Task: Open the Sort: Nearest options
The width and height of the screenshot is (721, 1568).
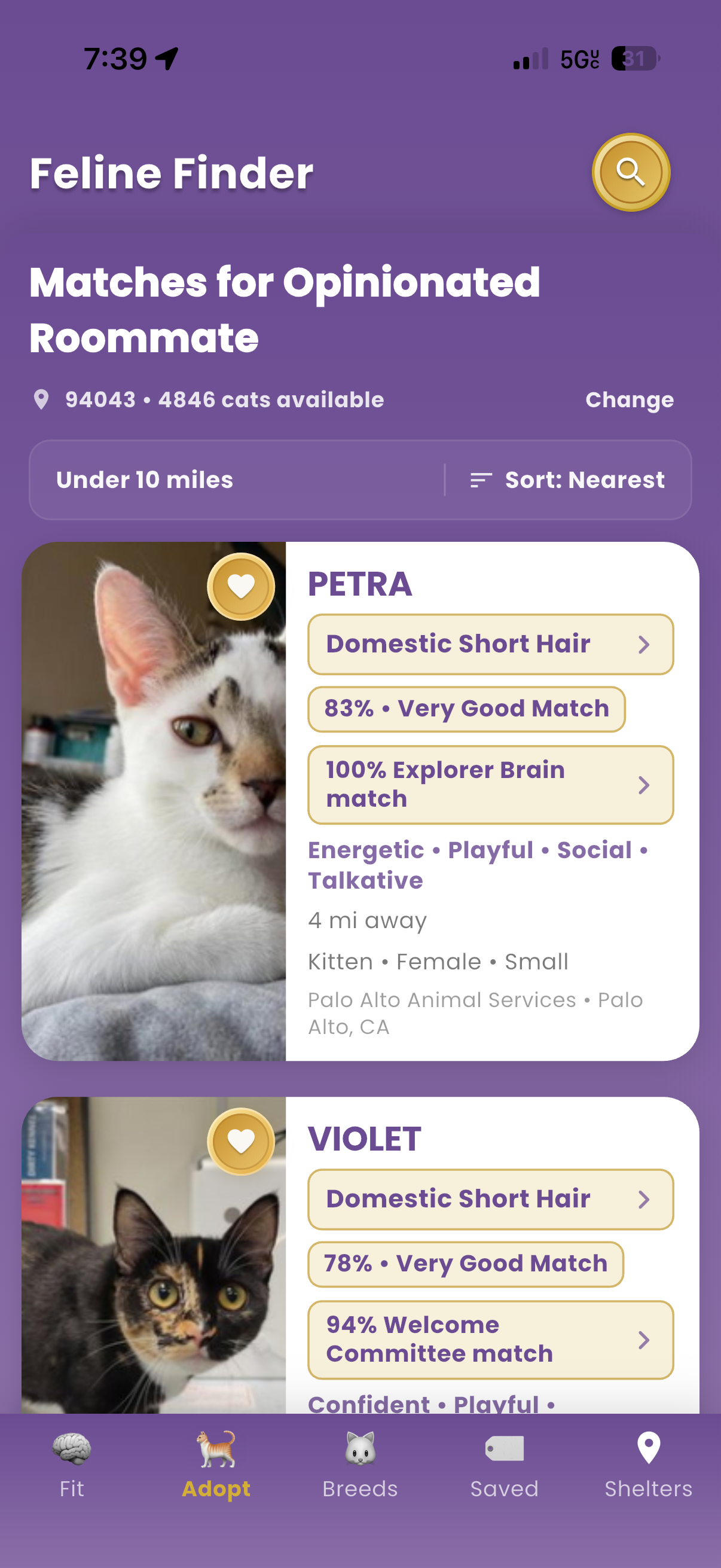Action: pyautogui.click(x=568, y=480)
